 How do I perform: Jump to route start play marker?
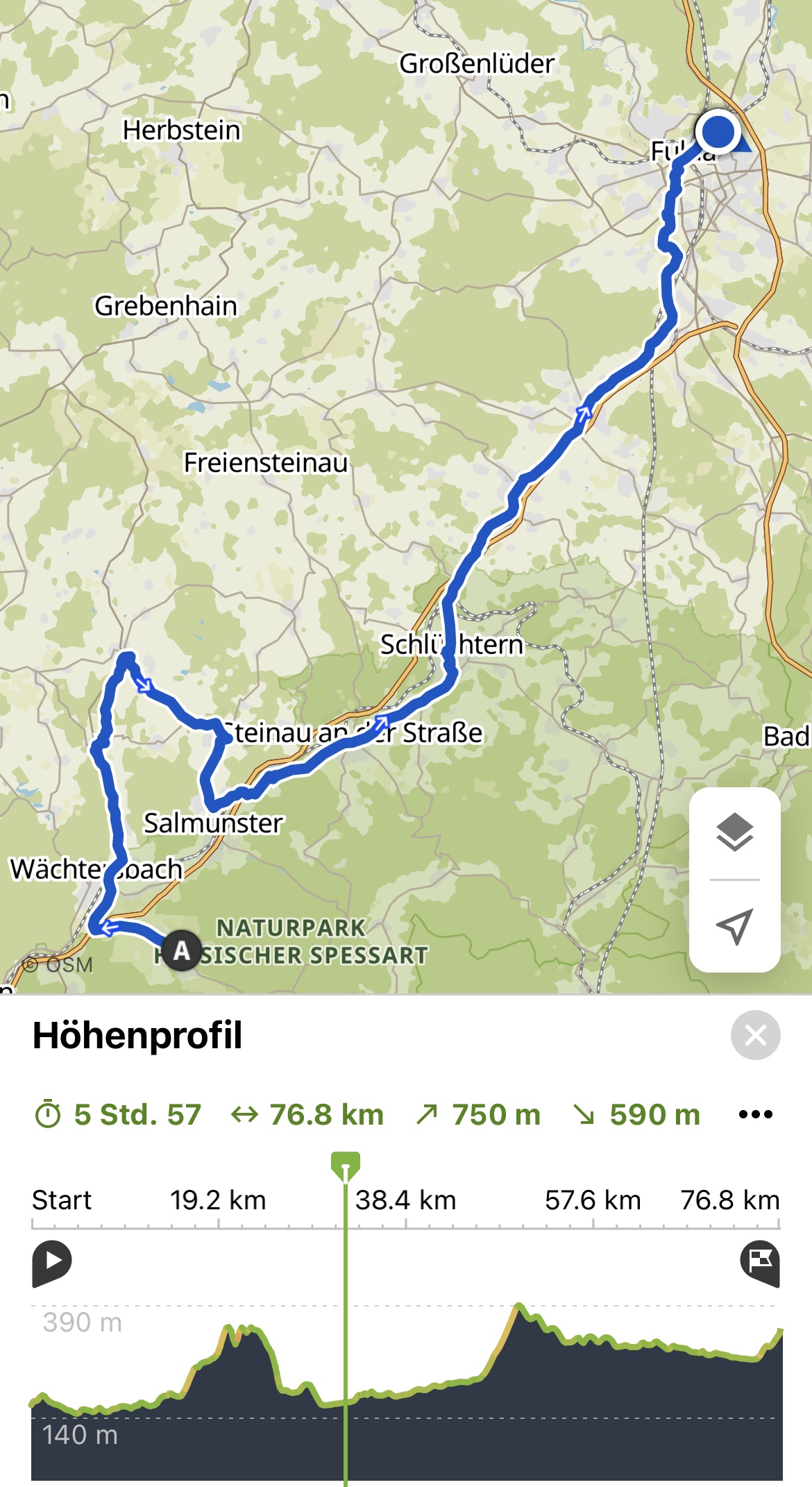click(52, 1262)
